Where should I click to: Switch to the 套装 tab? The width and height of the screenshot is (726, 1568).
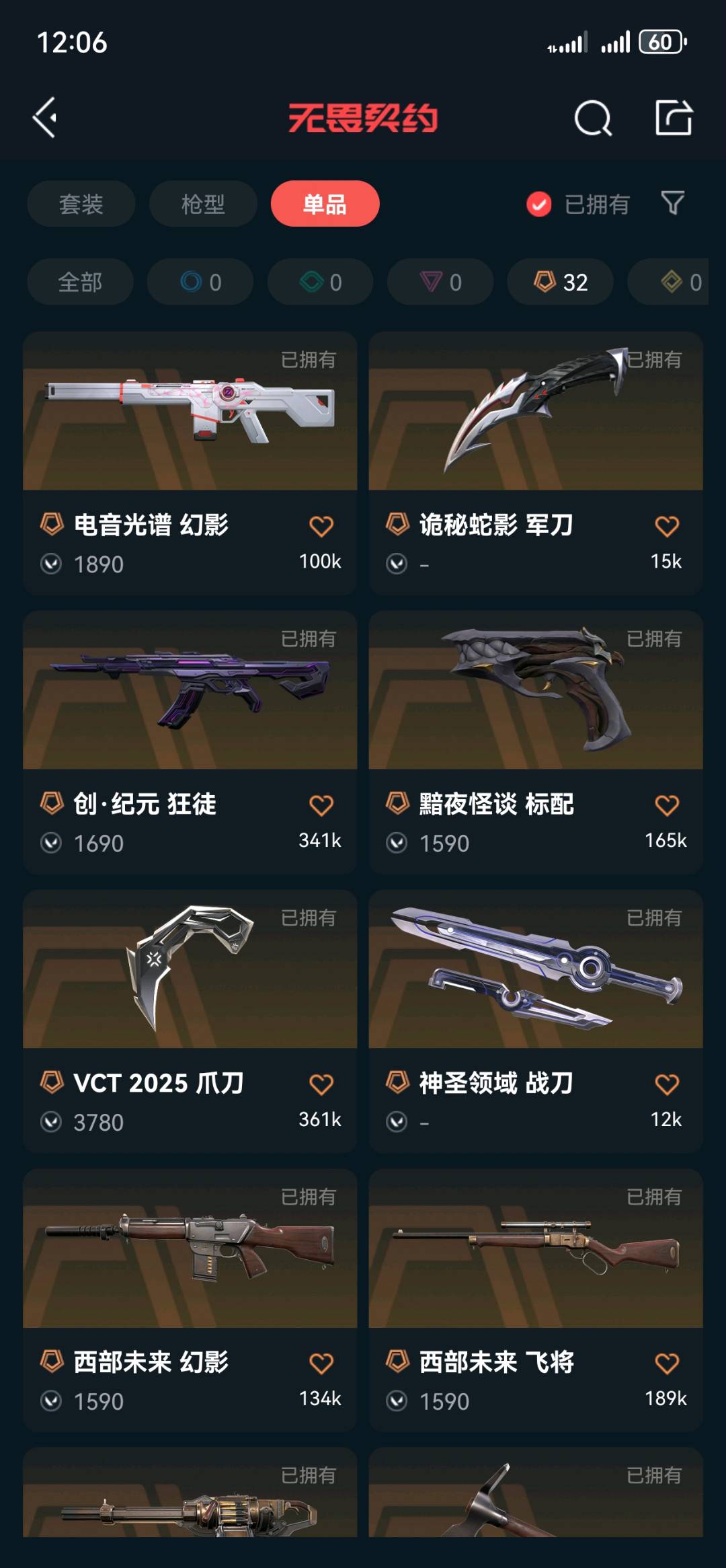pyautogui.click(x=81, y=204)
